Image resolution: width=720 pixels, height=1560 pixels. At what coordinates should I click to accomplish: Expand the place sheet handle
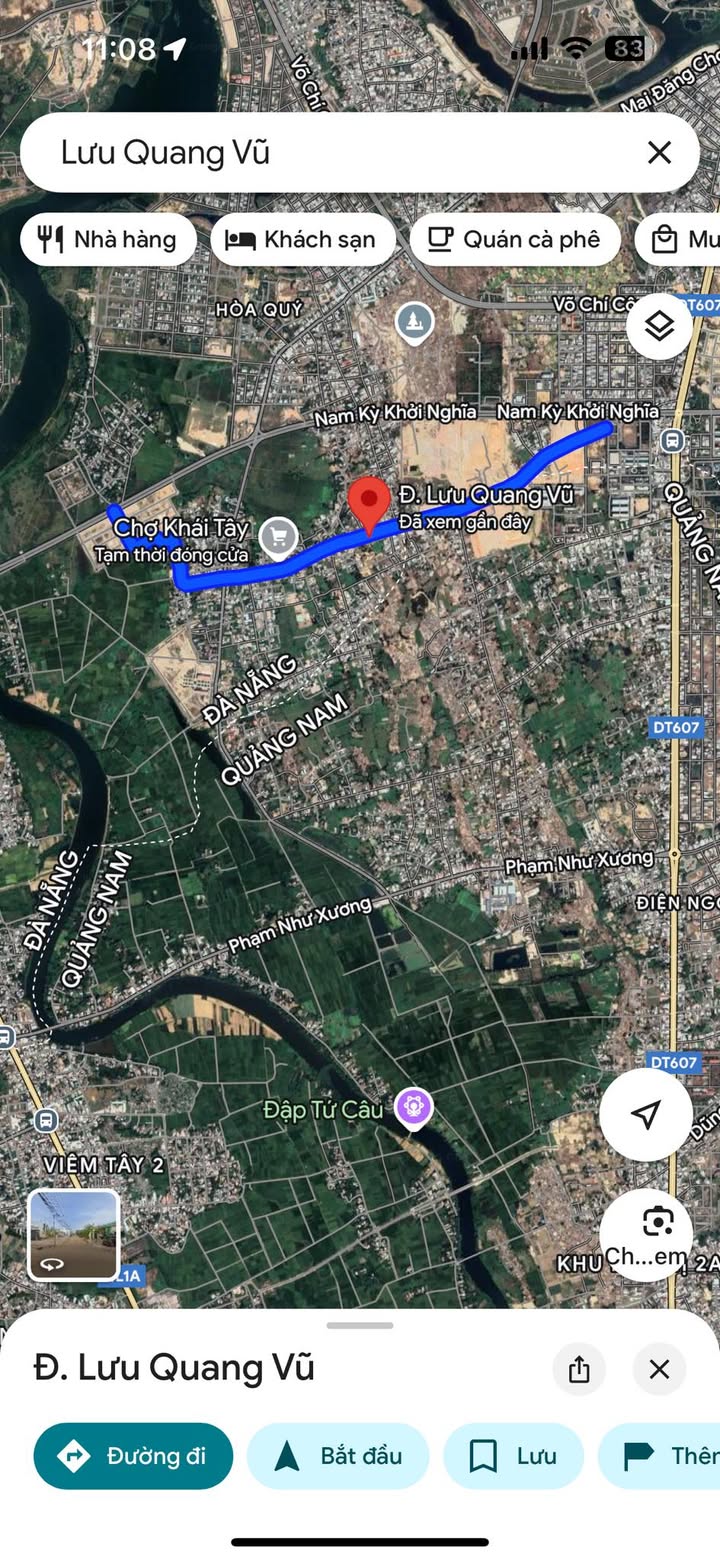tap(360, 1325)
